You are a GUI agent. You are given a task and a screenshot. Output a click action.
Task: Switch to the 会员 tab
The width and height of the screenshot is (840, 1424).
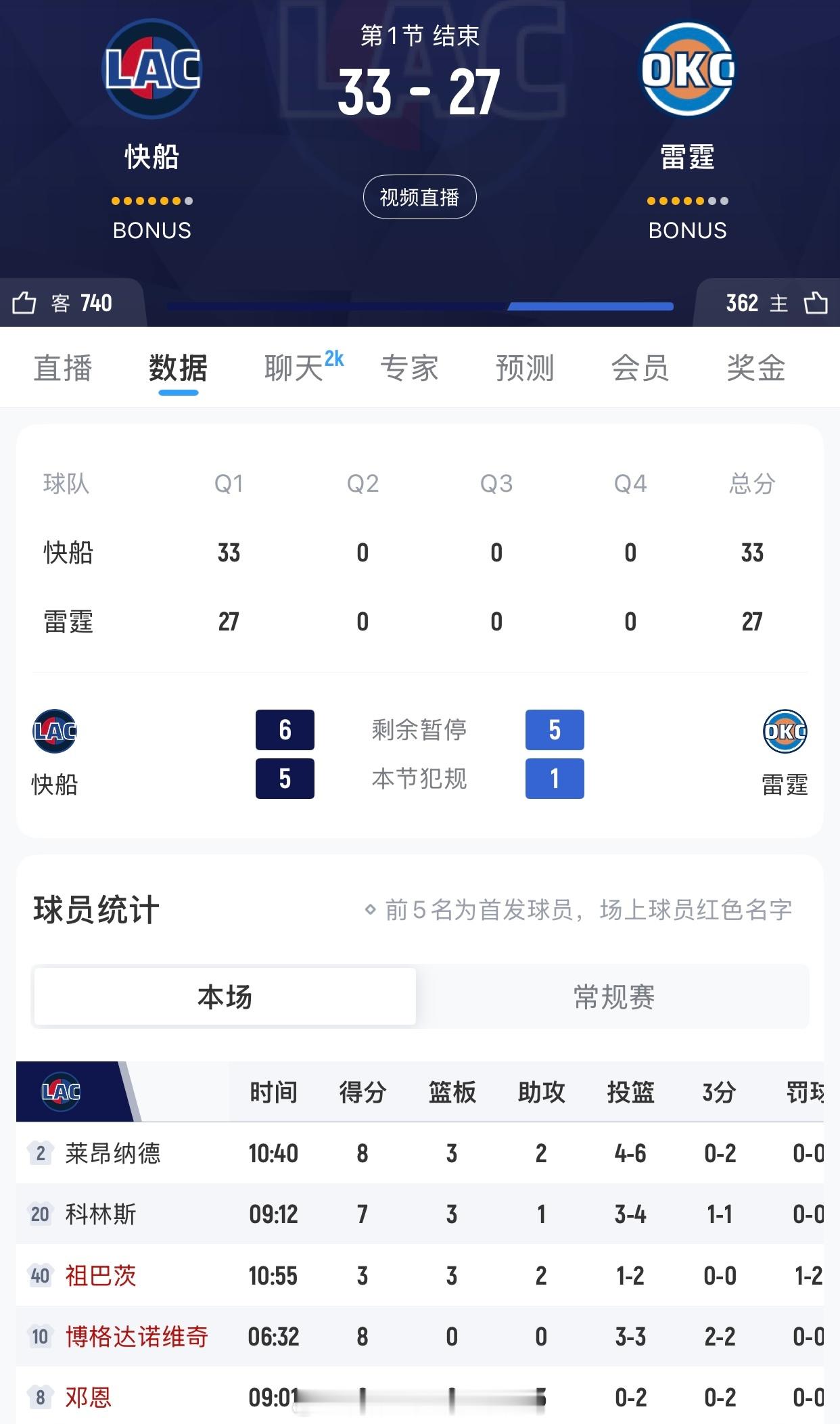click(x=640, y=369)
